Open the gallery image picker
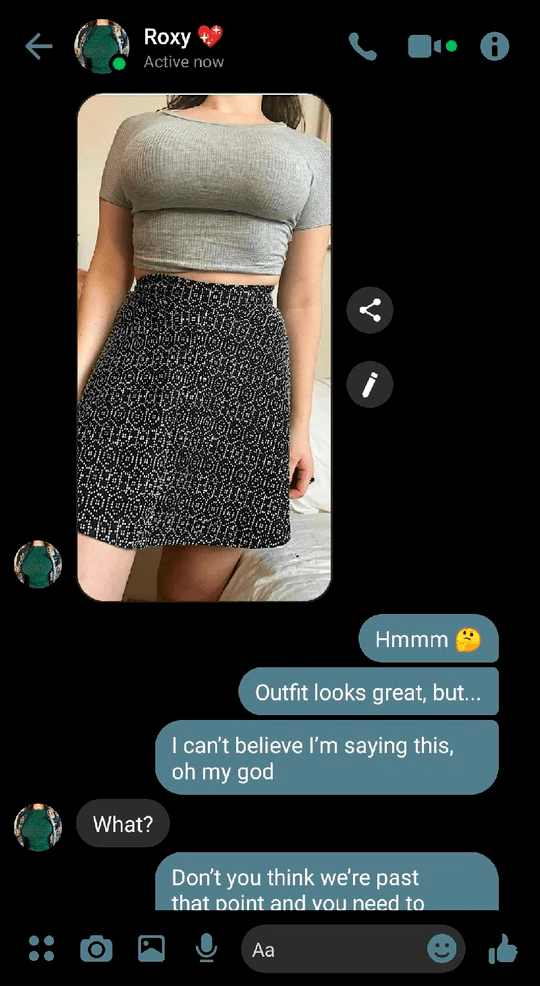The image size is (540, 986). (x=152, y=948)
